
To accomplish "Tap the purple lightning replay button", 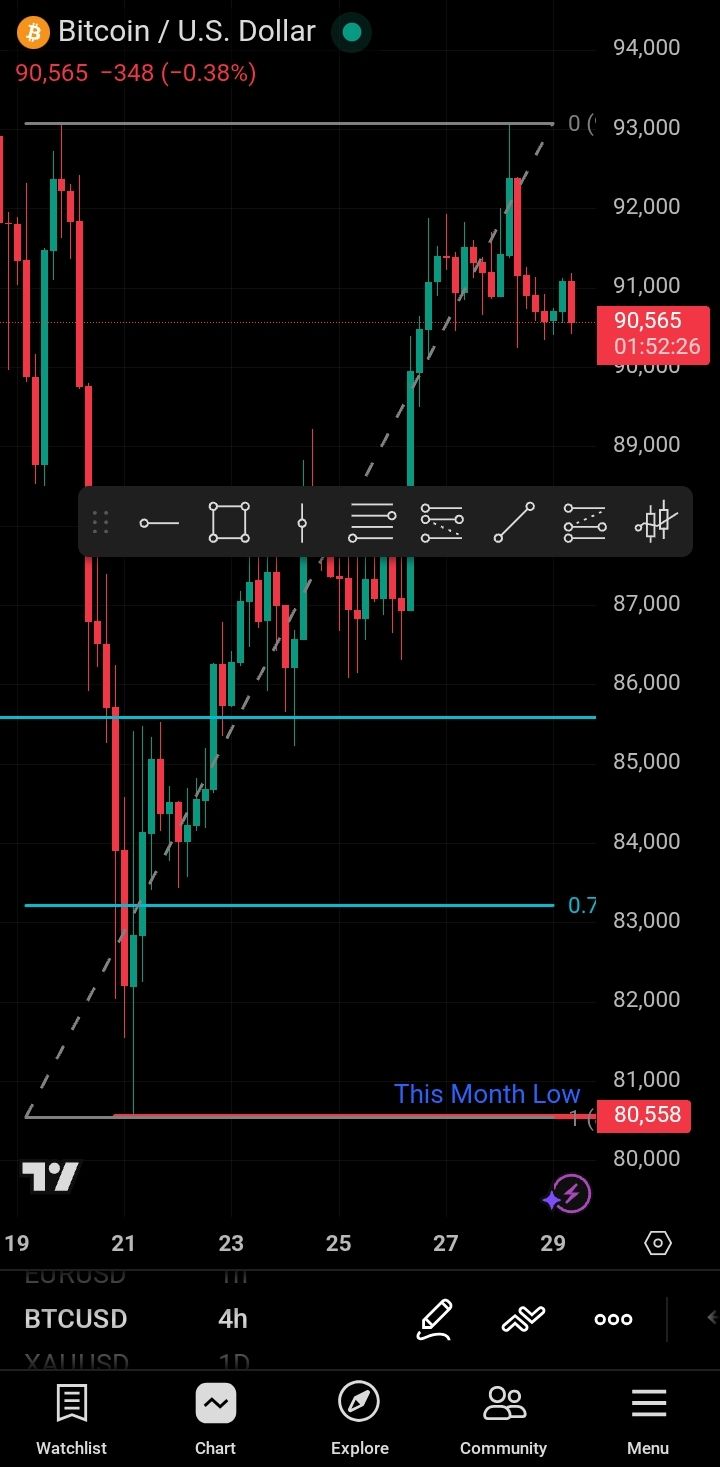I will 568,1194.
